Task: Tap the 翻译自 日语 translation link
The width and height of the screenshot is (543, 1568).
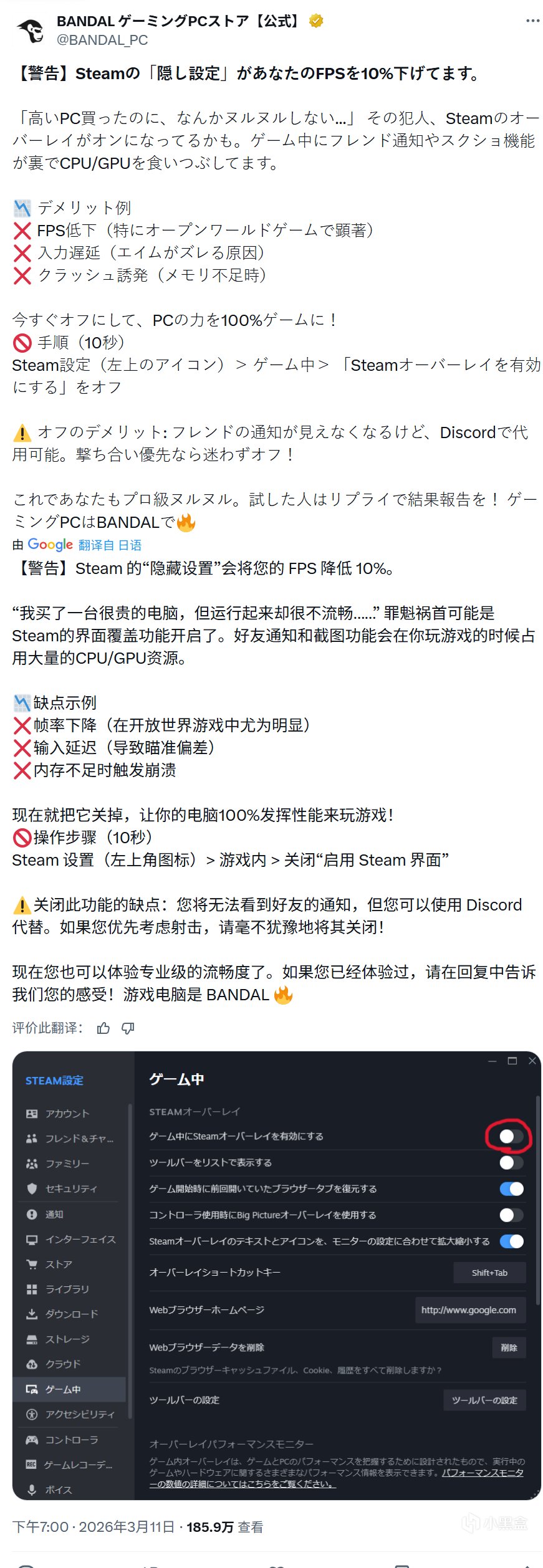Action: tap(110, 545)
